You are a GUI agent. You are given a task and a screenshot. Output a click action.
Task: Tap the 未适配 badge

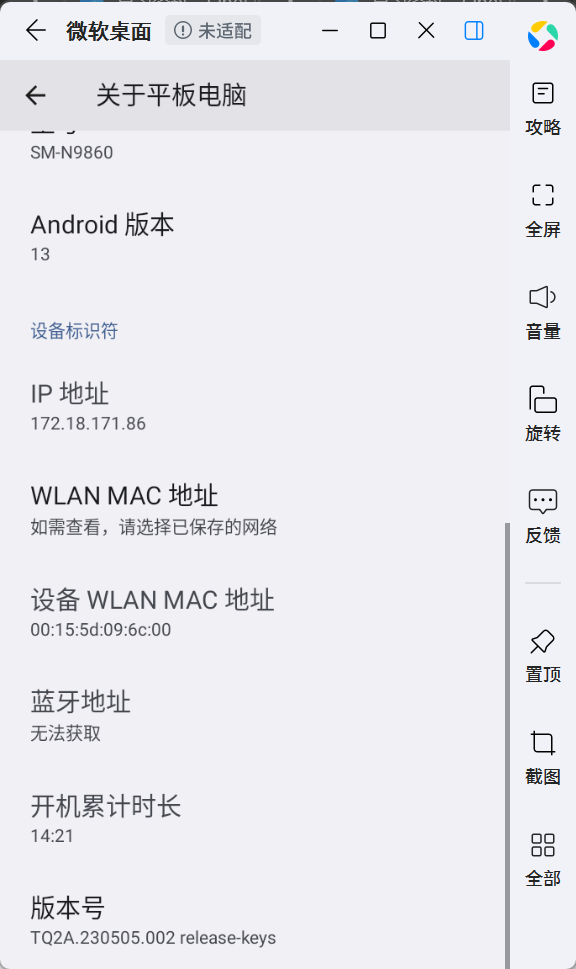click(x=213, y=30)
